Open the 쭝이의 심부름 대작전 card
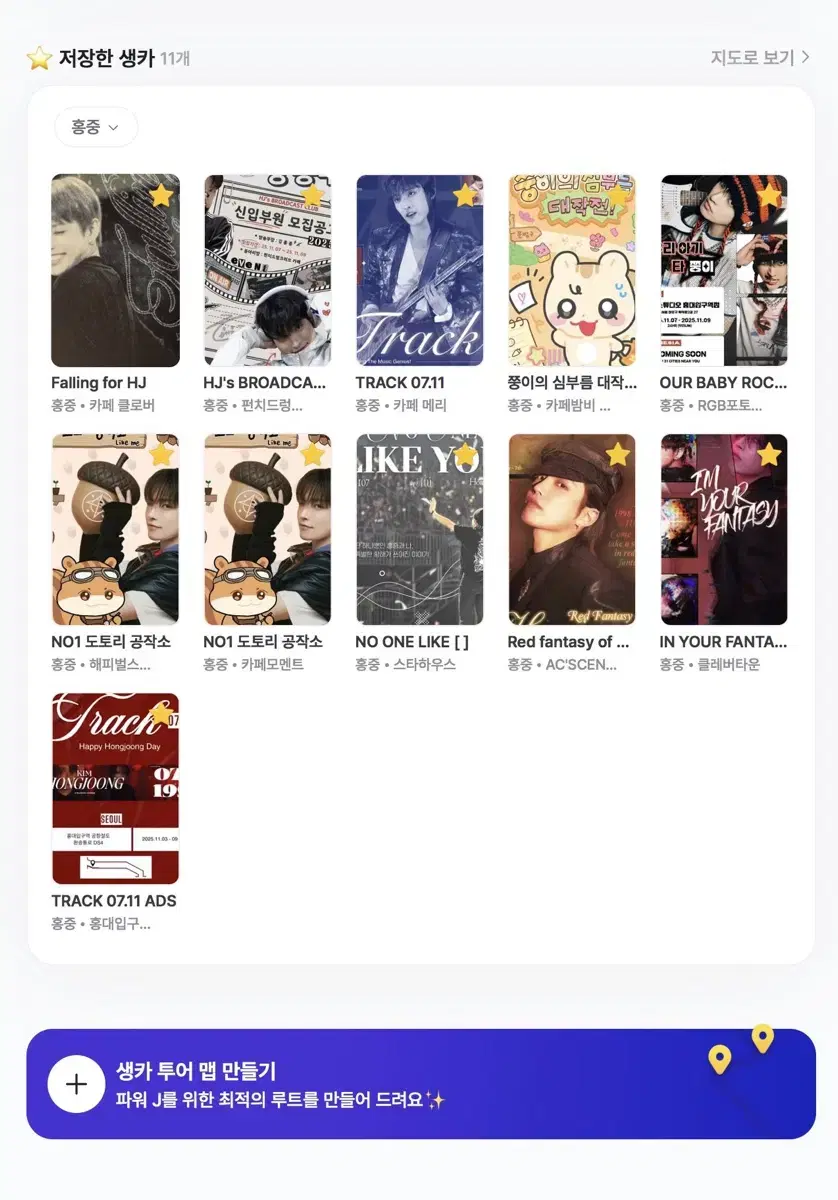Screen dimensions: 838x1200 [x=571, y=270]
